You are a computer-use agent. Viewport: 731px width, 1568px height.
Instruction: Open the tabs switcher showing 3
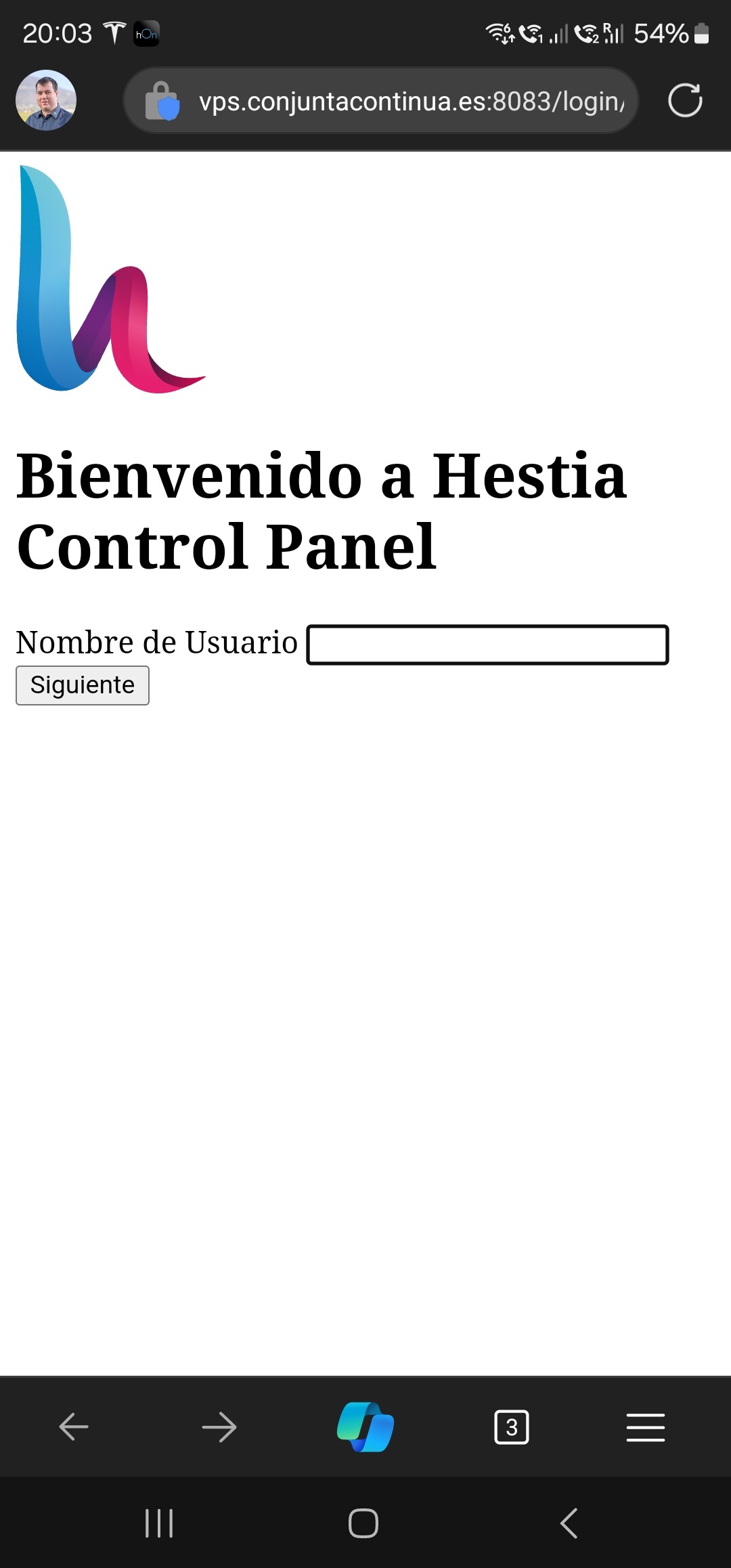tap(512, 1427)
